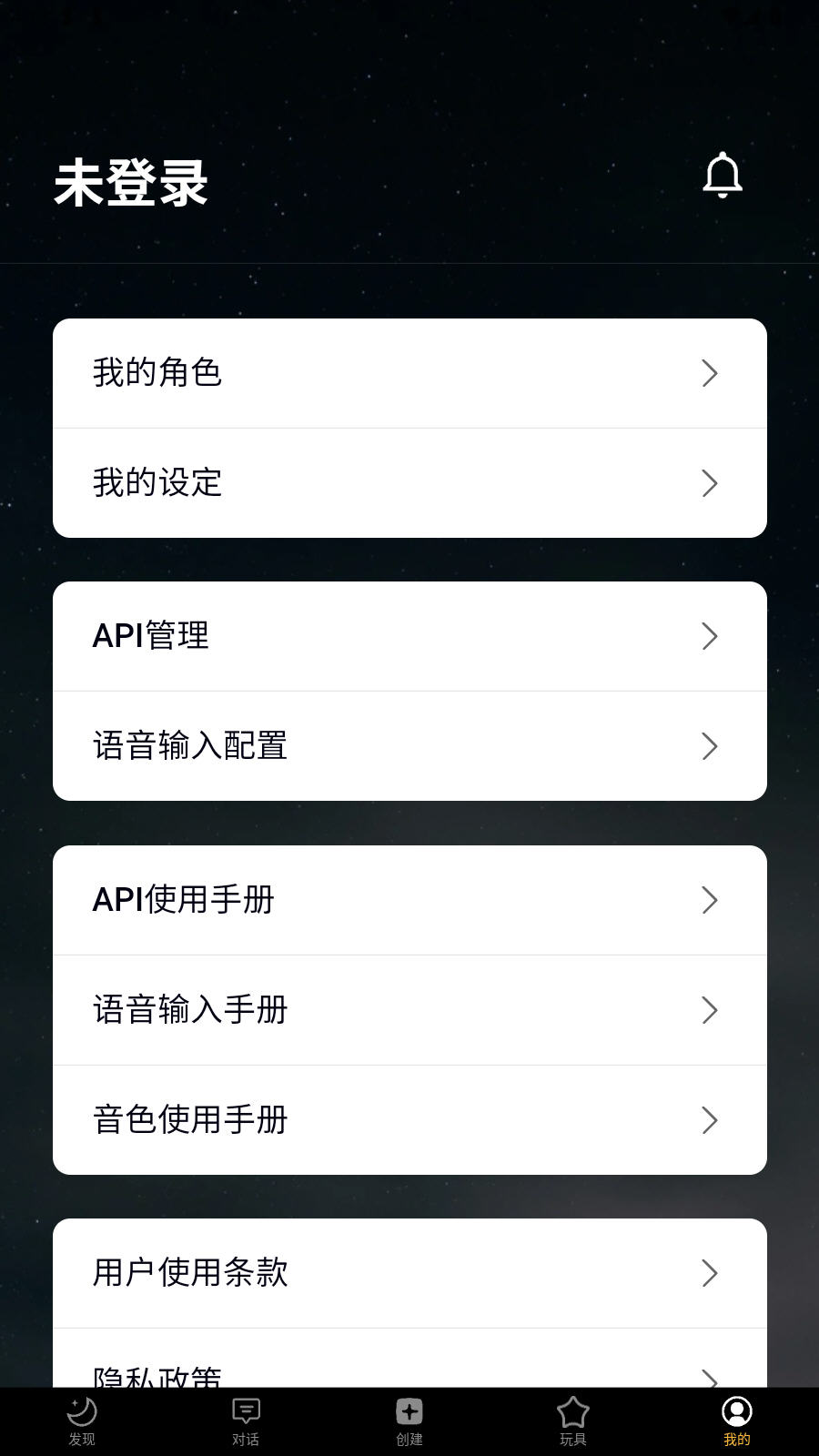Open the 音色使用手册 voice manual
Image resolution: width=819 pixels, height=1456 pixels.
[409, 1119]
